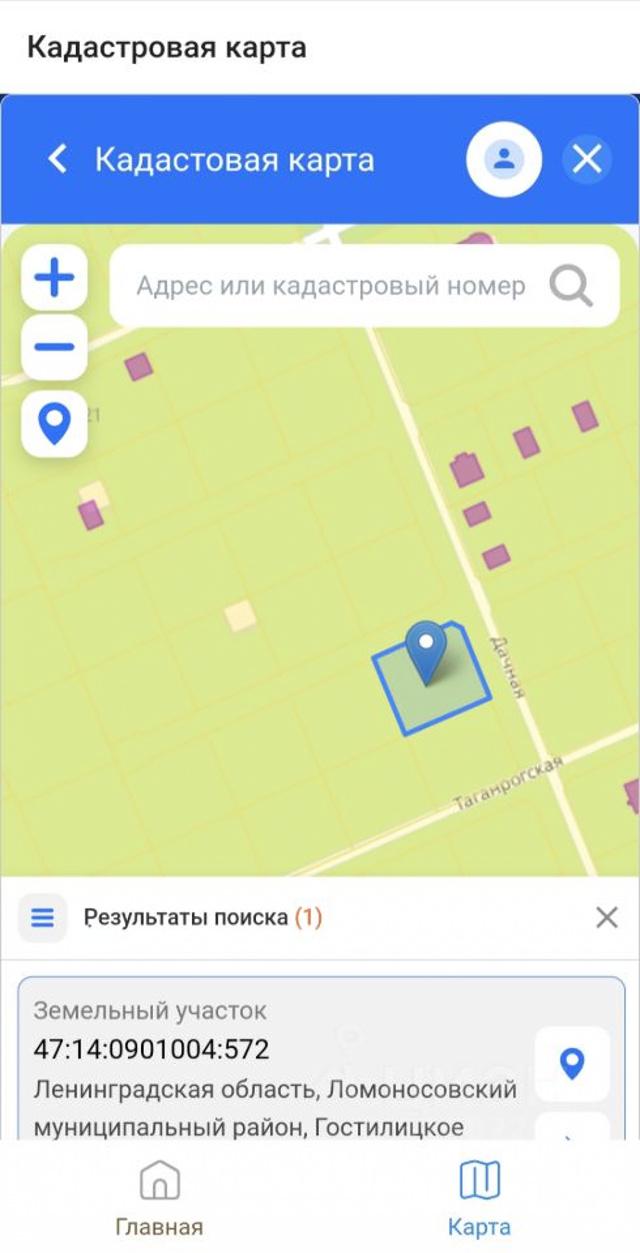The width and height of the screenshot is (640, 1253).
Task: Close the cadastral map with X
Action: coord(587,159)
